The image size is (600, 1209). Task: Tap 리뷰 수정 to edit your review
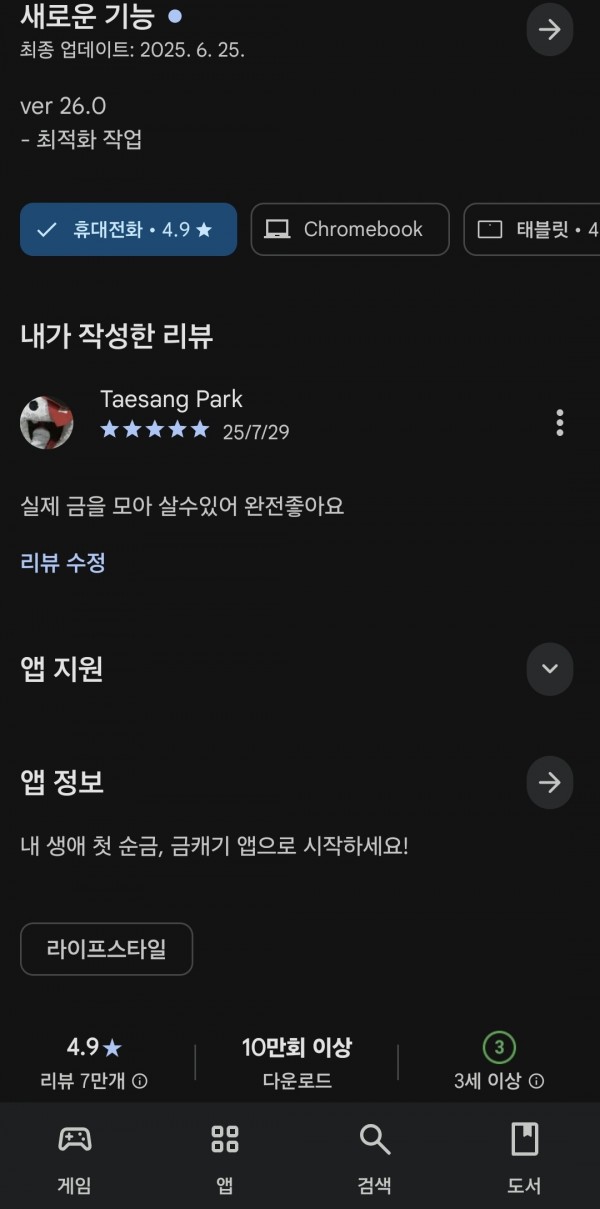63,563
